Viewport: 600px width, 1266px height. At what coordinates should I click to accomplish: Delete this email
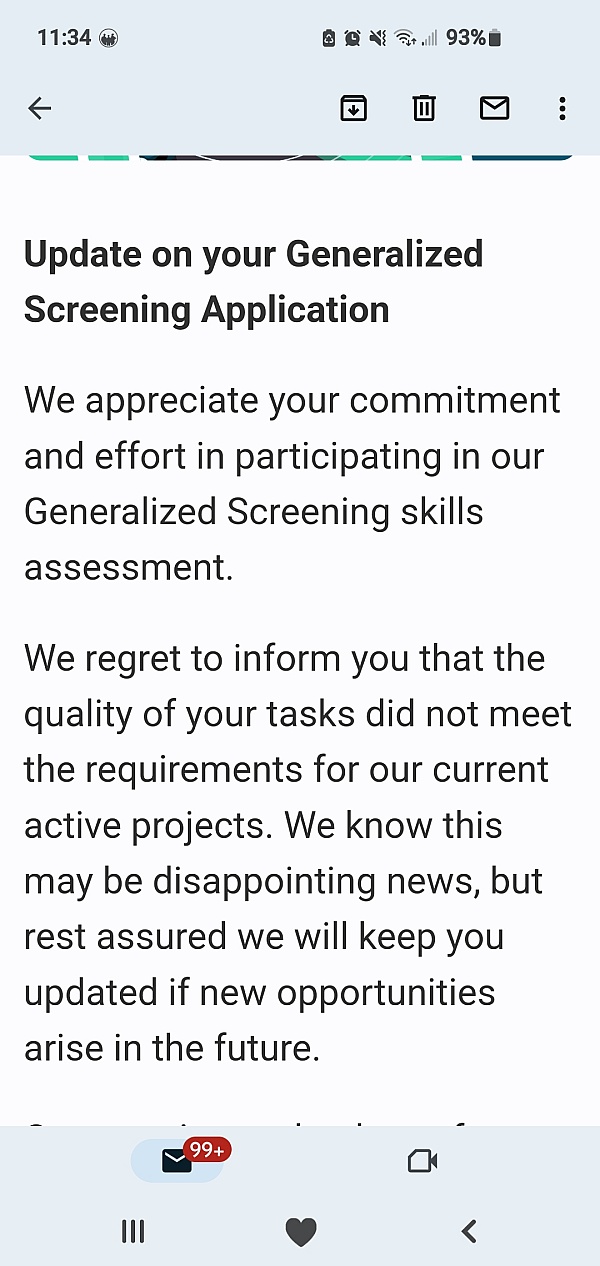424,109
